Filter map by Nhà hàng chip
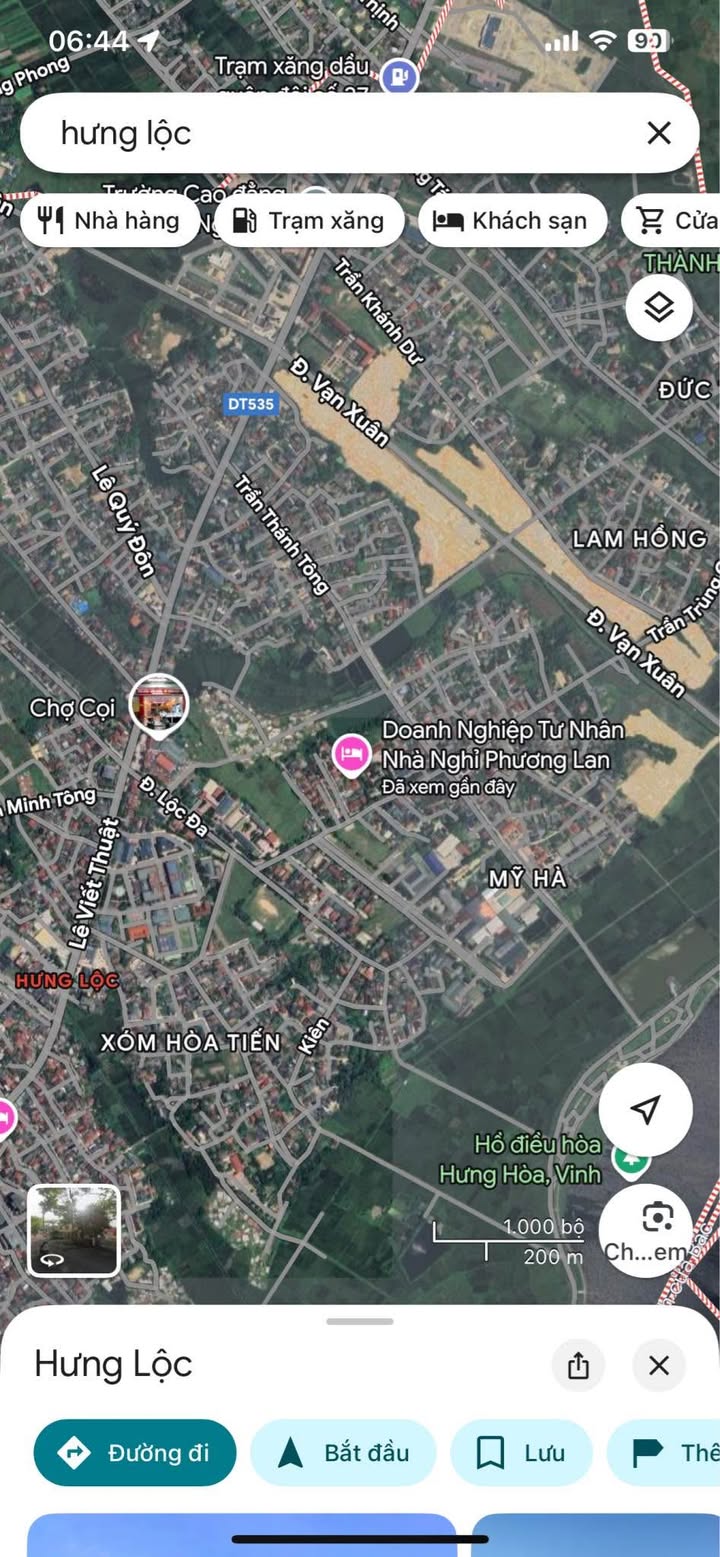This screenshot has height=1557, width=720. click(110, 221)
